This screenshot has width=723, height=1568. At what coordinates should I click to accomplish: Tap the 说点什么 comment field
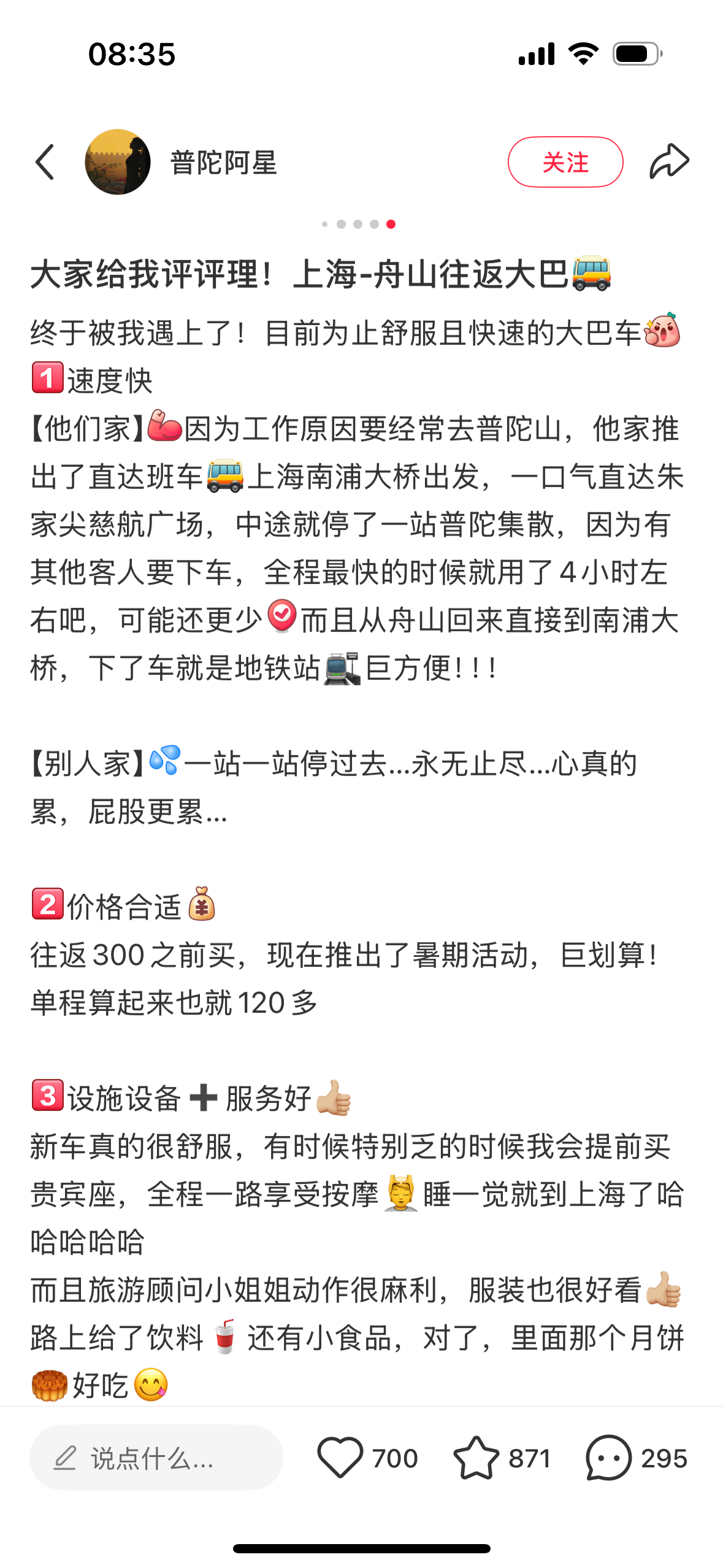(x=156, y=1458)
